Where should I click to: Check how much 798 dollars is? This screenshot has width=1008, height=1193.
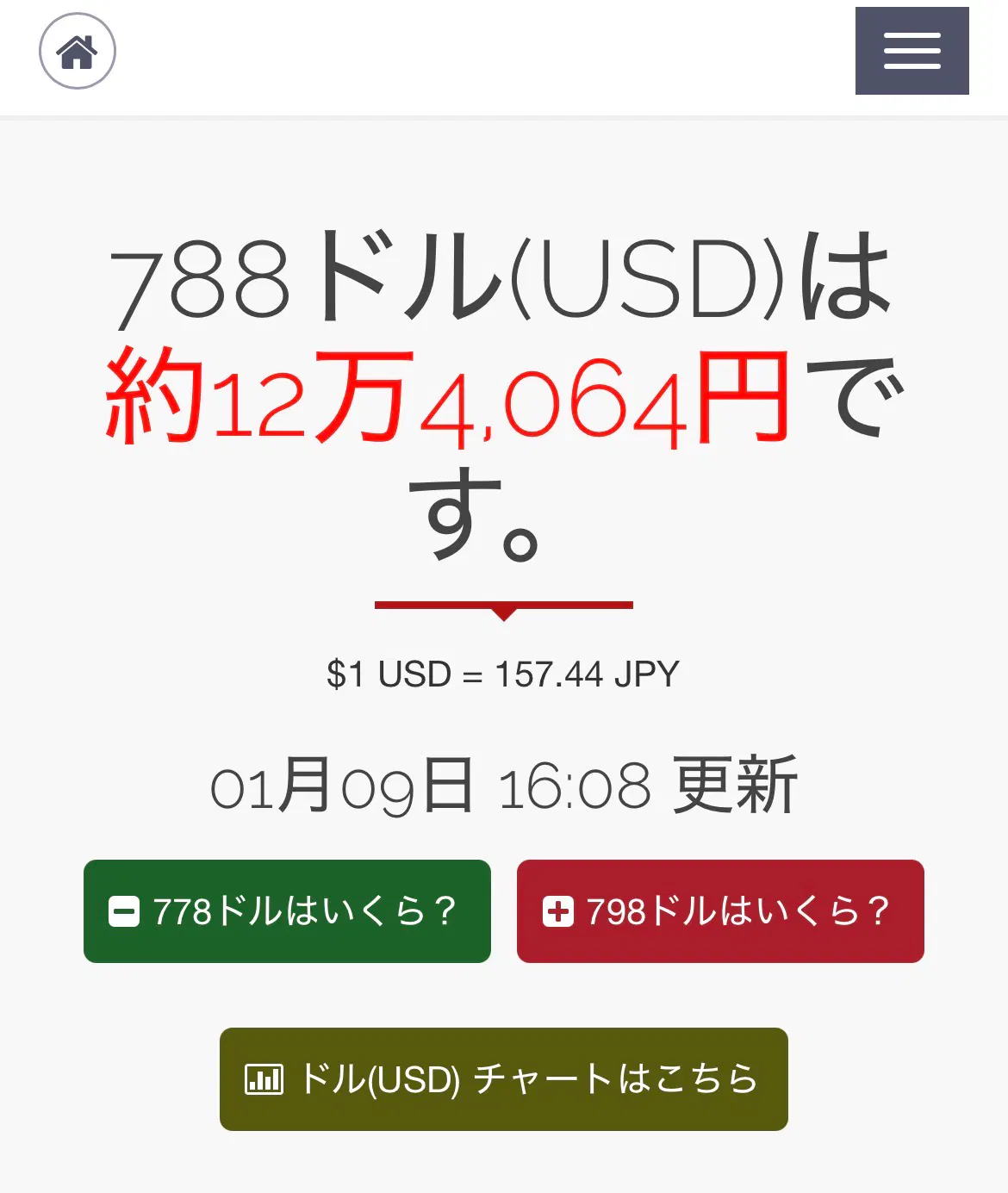[x=720, y=910]
